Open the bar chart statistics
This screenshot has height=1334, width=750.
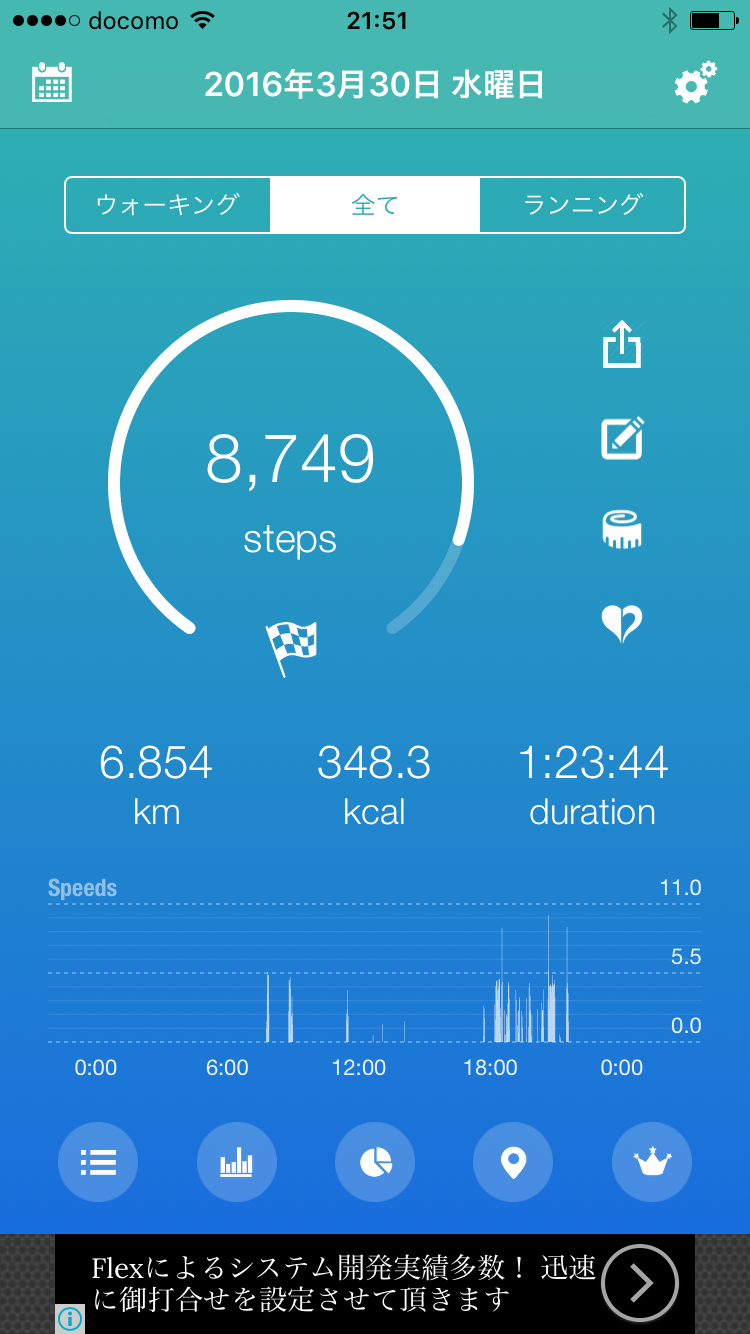(237, 1162)
